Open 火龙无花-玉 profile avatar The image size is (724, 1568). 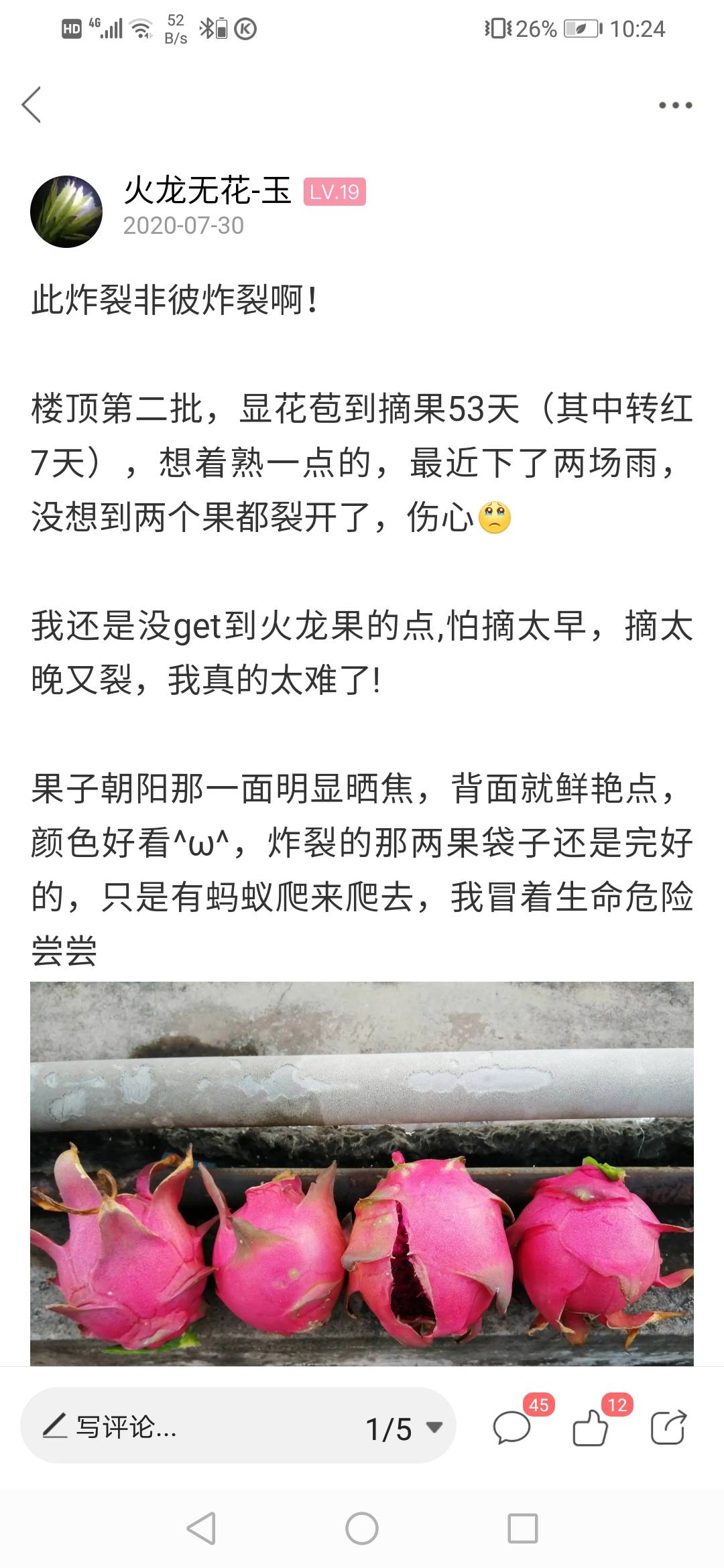66,212
